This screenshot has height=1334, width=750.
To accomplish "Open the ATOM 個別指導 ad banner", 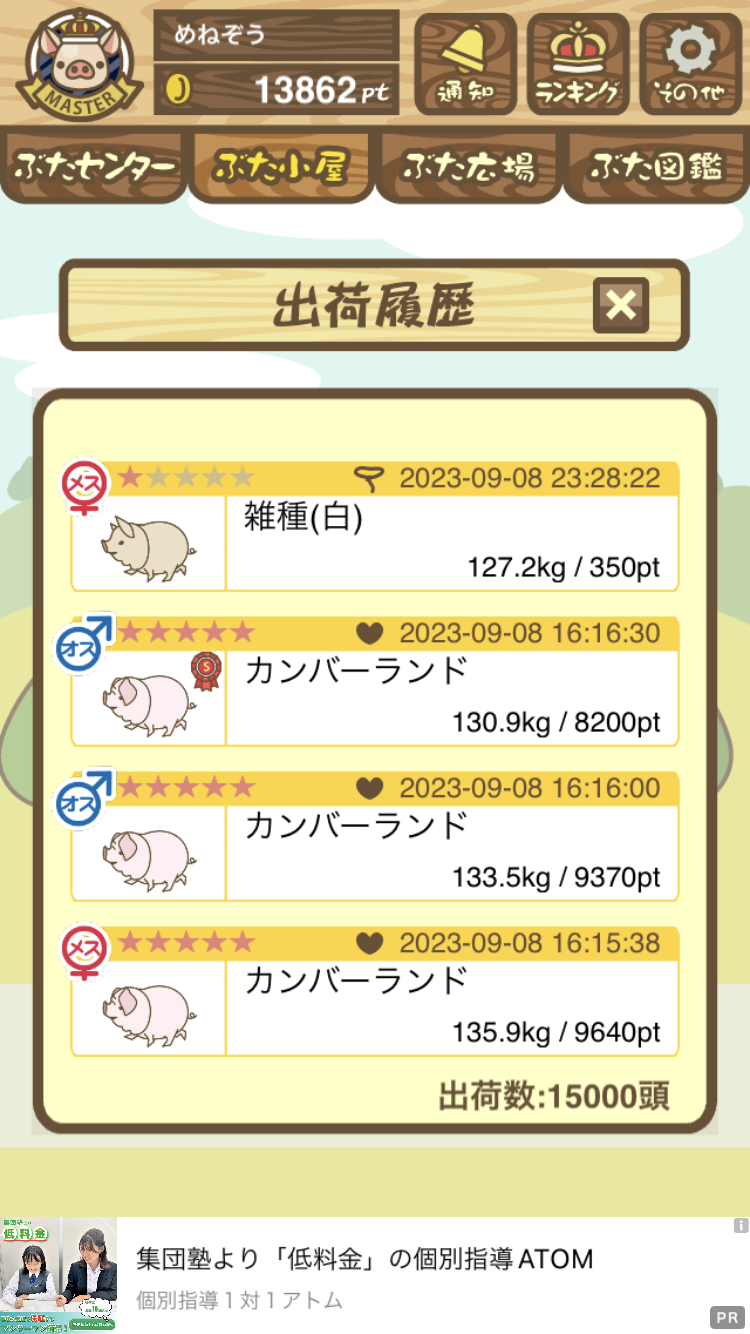I will click(x=365, y=1275).
